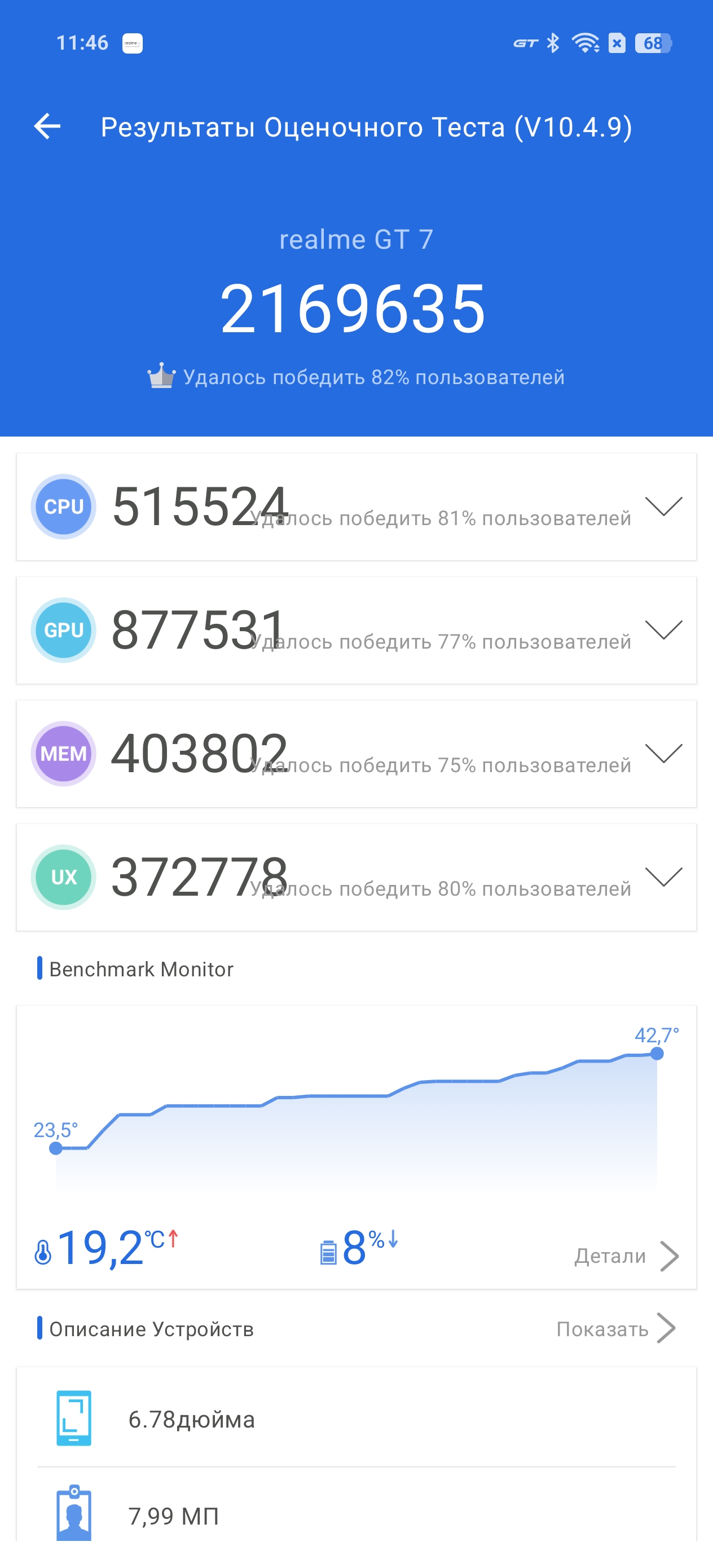The height and width of the screenshot is (1568, 713).
Task: Expand the CPU score details
Action: pyautogui.click(x=663, y=506)
